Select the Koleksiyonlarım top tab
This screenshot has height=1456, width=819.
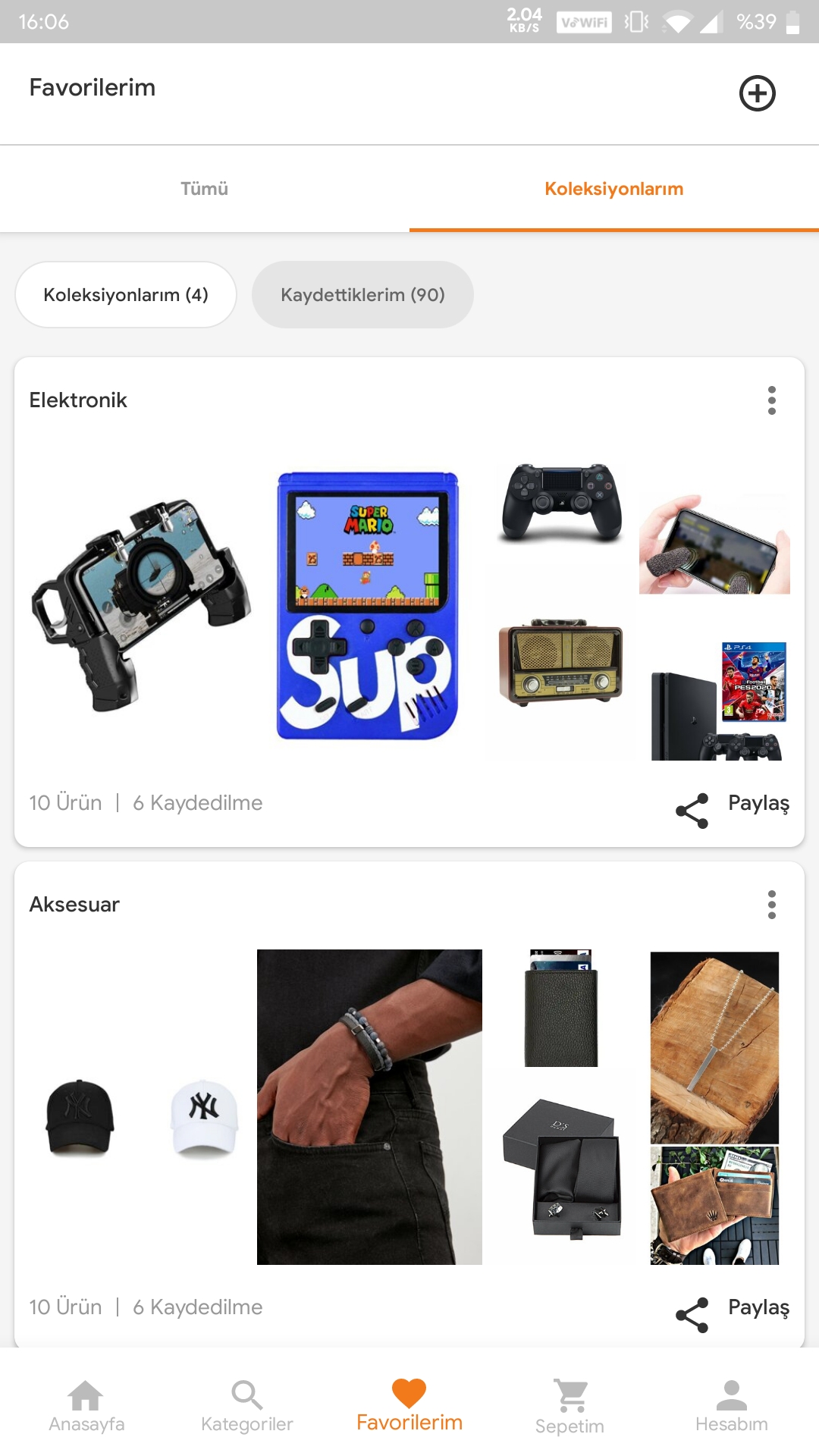[613, 189]
